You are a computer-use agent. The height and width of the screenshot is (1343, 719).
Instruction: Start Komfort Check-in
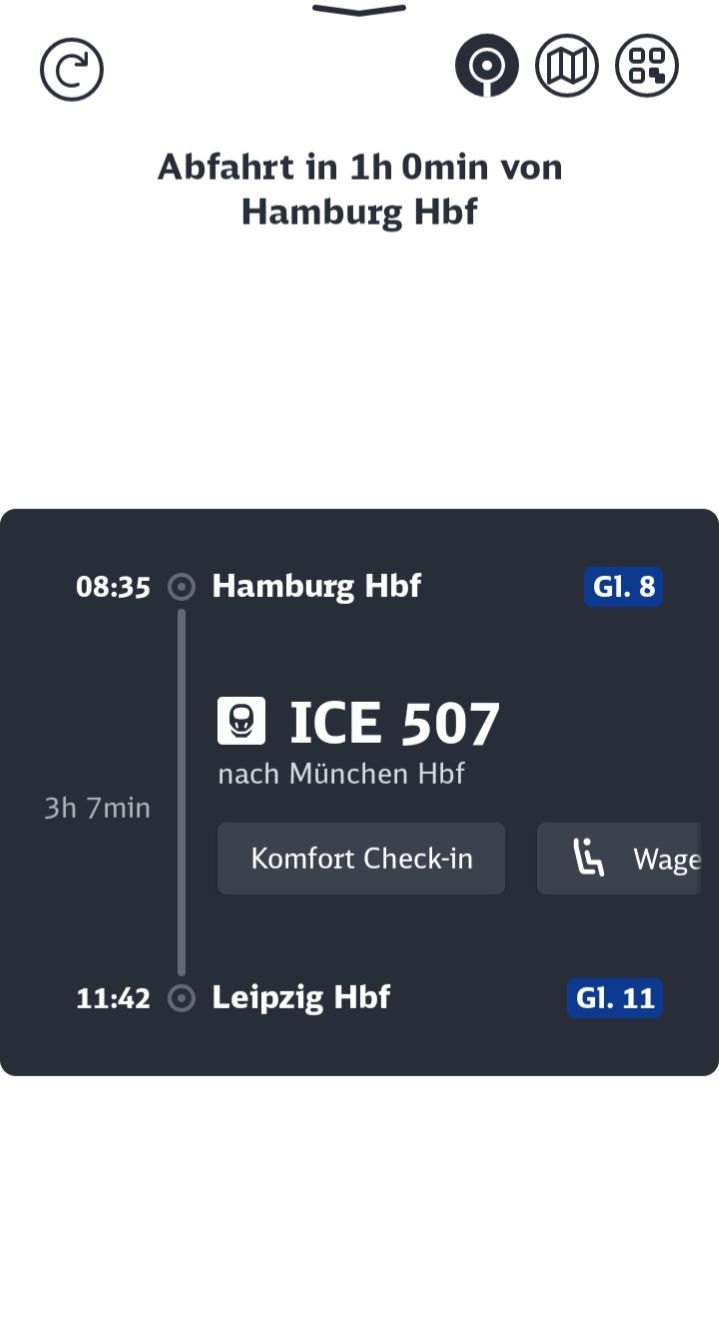pyautogui.click(x=361, y=858)
